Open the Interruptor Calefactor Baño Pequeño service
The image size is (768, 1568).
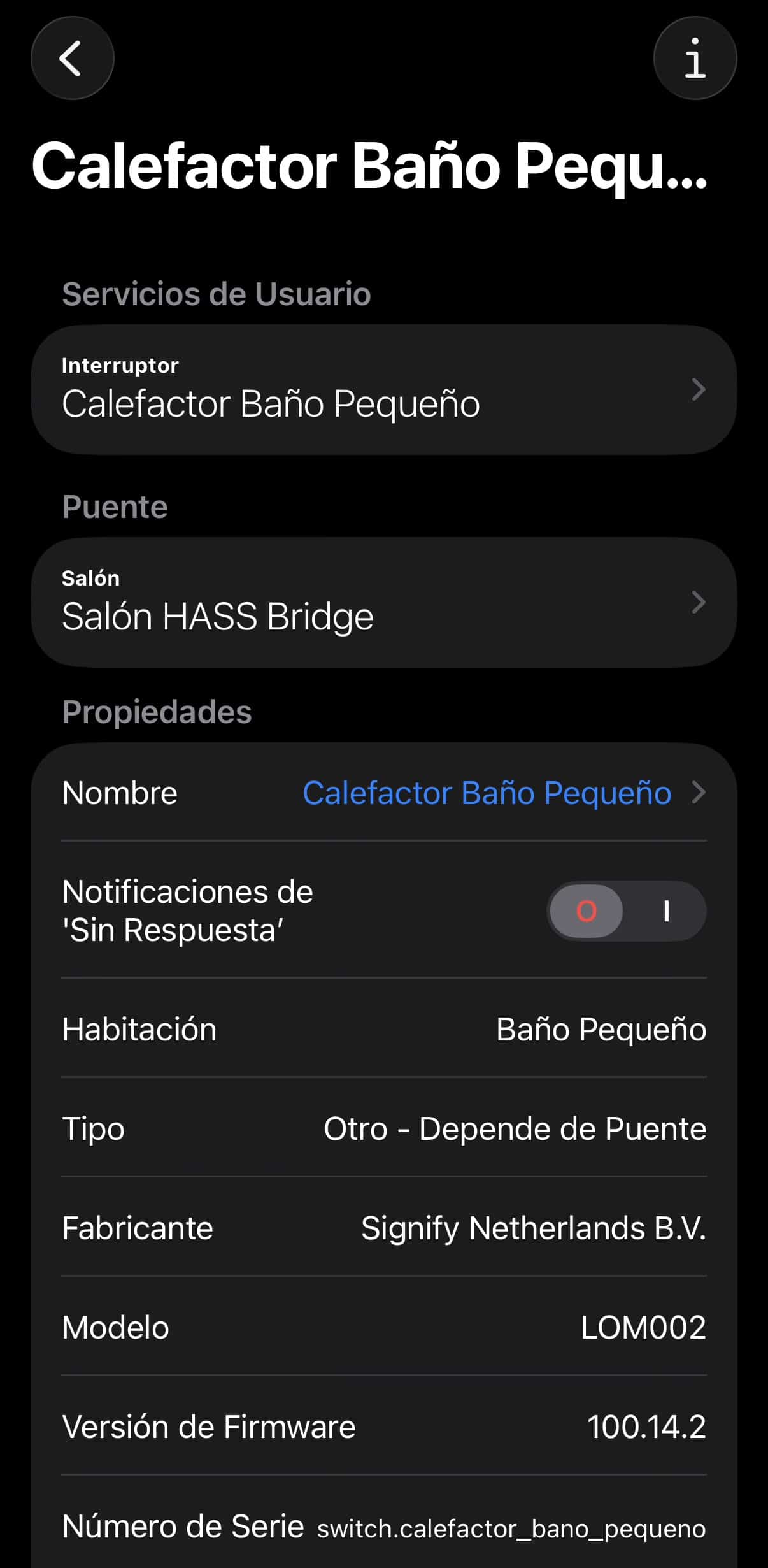pos(383,390)
